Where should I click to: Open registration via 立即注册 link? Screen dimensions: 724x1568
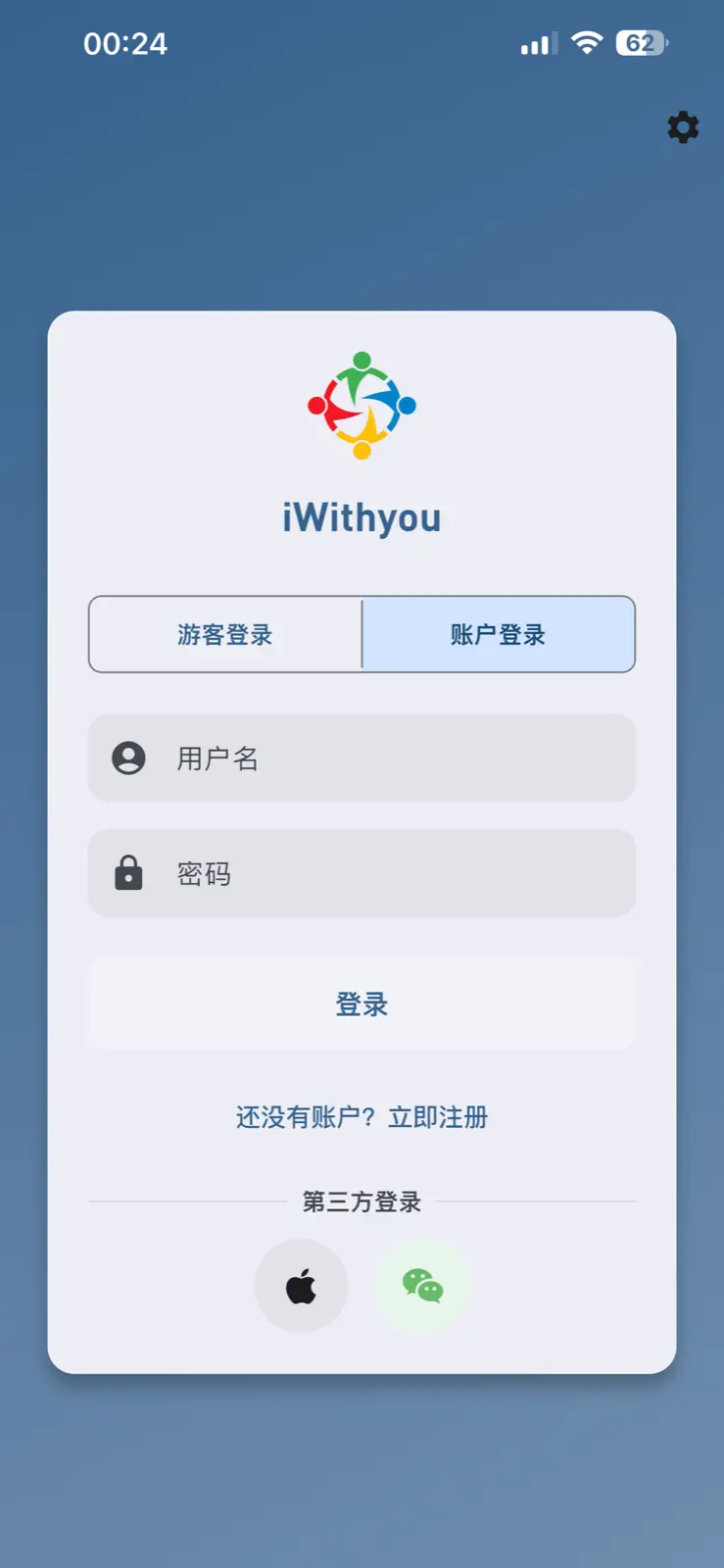[438, 1116]
